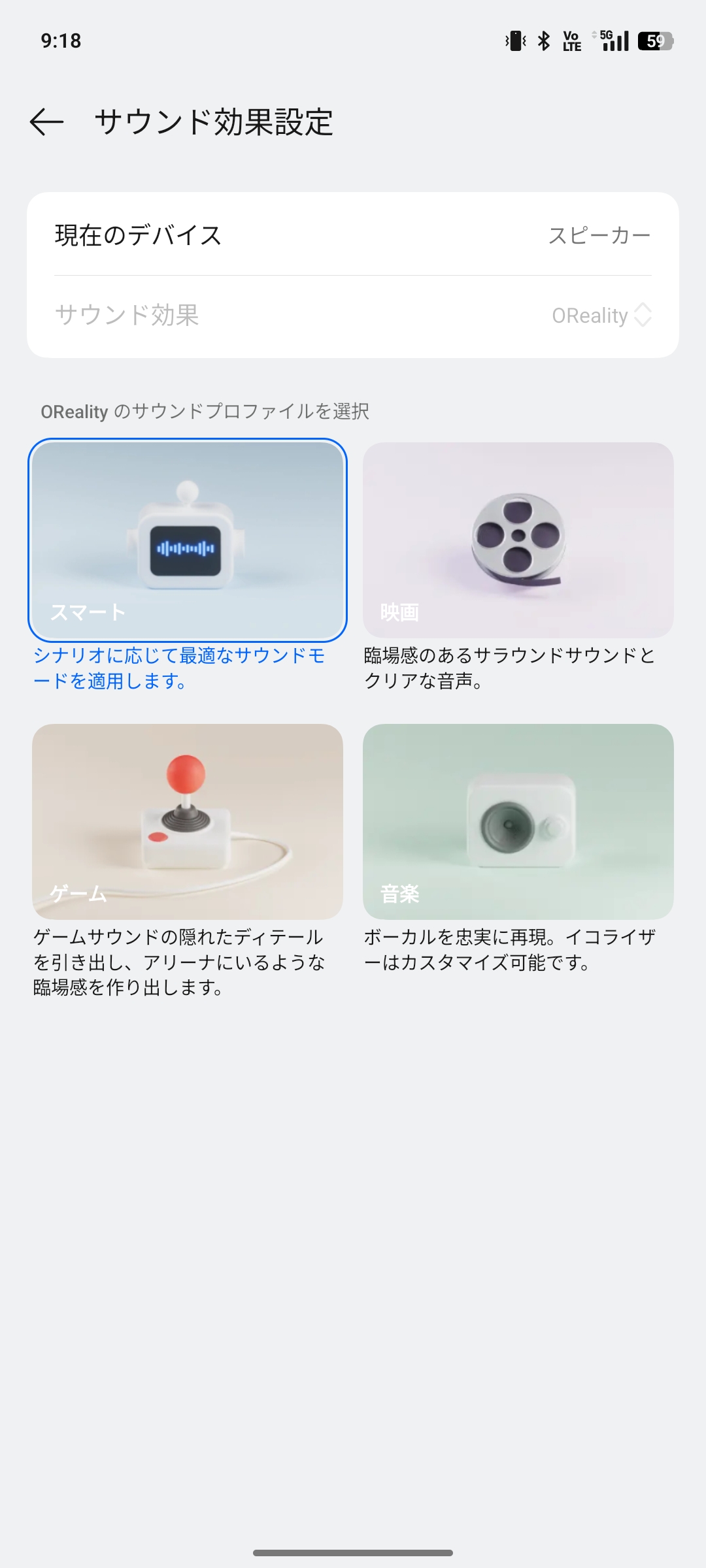Select the スマート sound profile
The height and width of the screenshot is (1568, 706).
[x=188, y=540]
